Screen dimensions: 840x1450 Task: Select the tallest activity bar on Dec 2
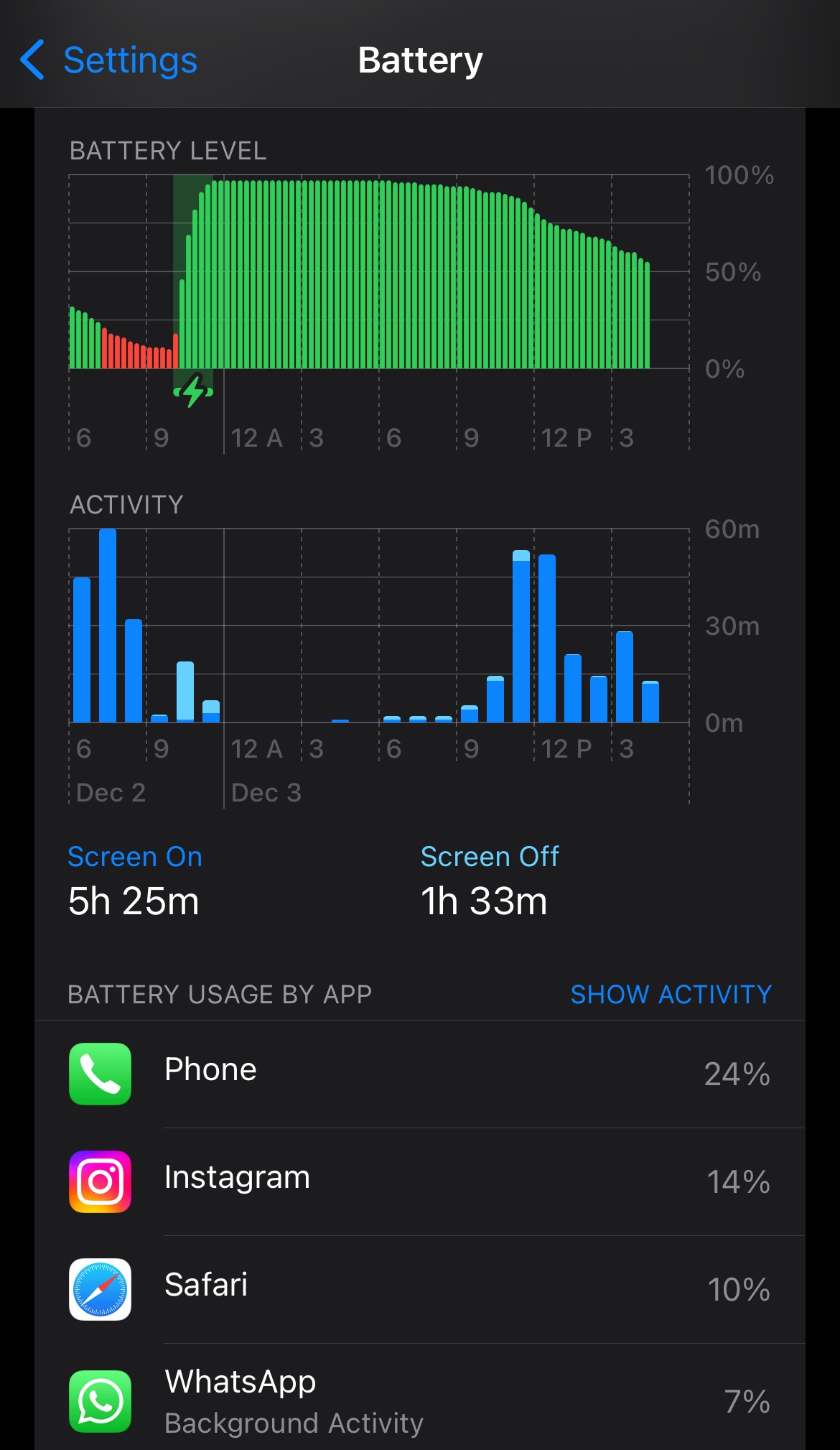pyautogui.click(x=108, y=625)
